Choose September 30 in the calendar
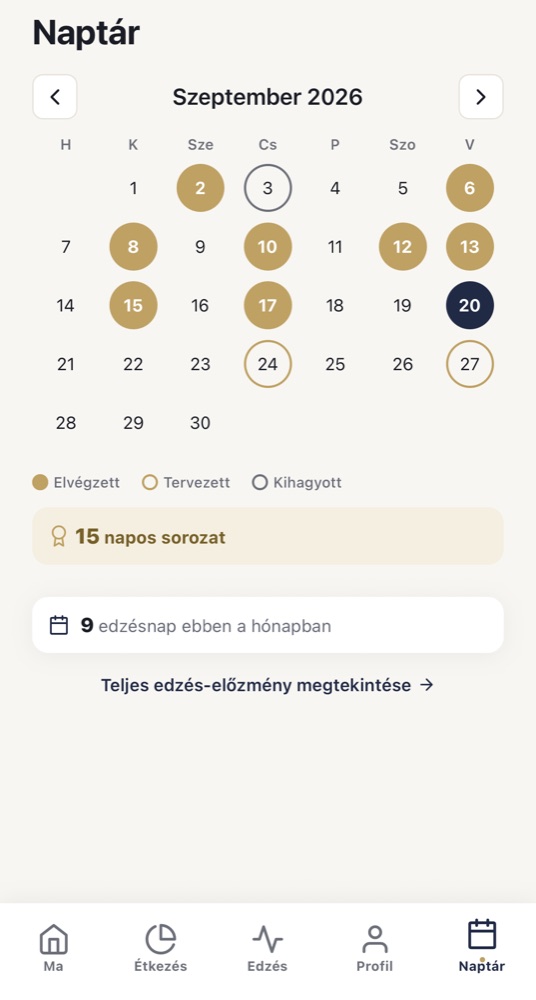 [x=200, y=423]
